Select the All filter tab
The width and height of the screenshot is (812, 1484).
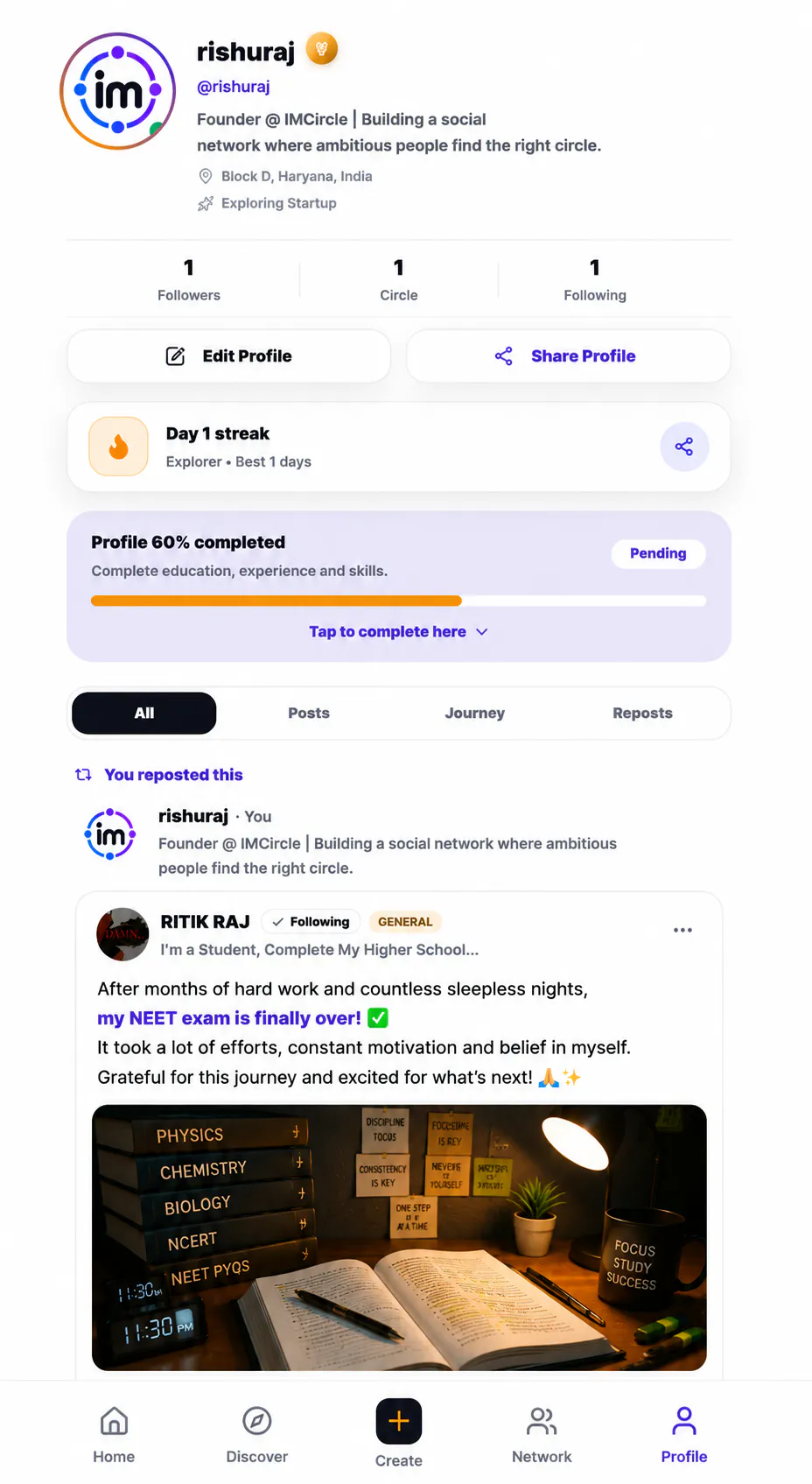144,713
